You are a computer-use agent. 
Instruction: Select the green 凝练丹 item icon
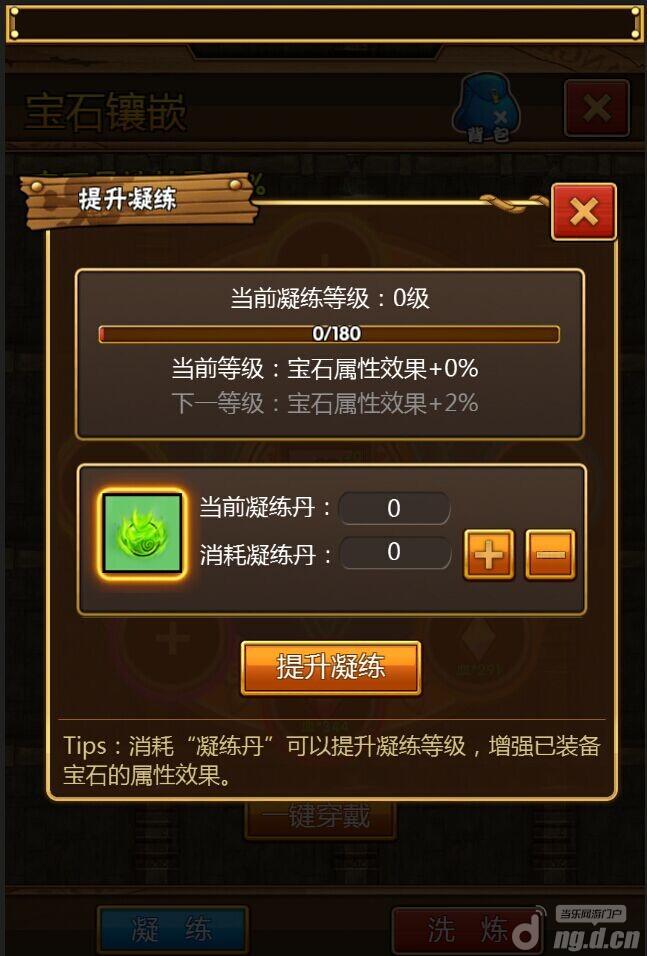(142, 533)
